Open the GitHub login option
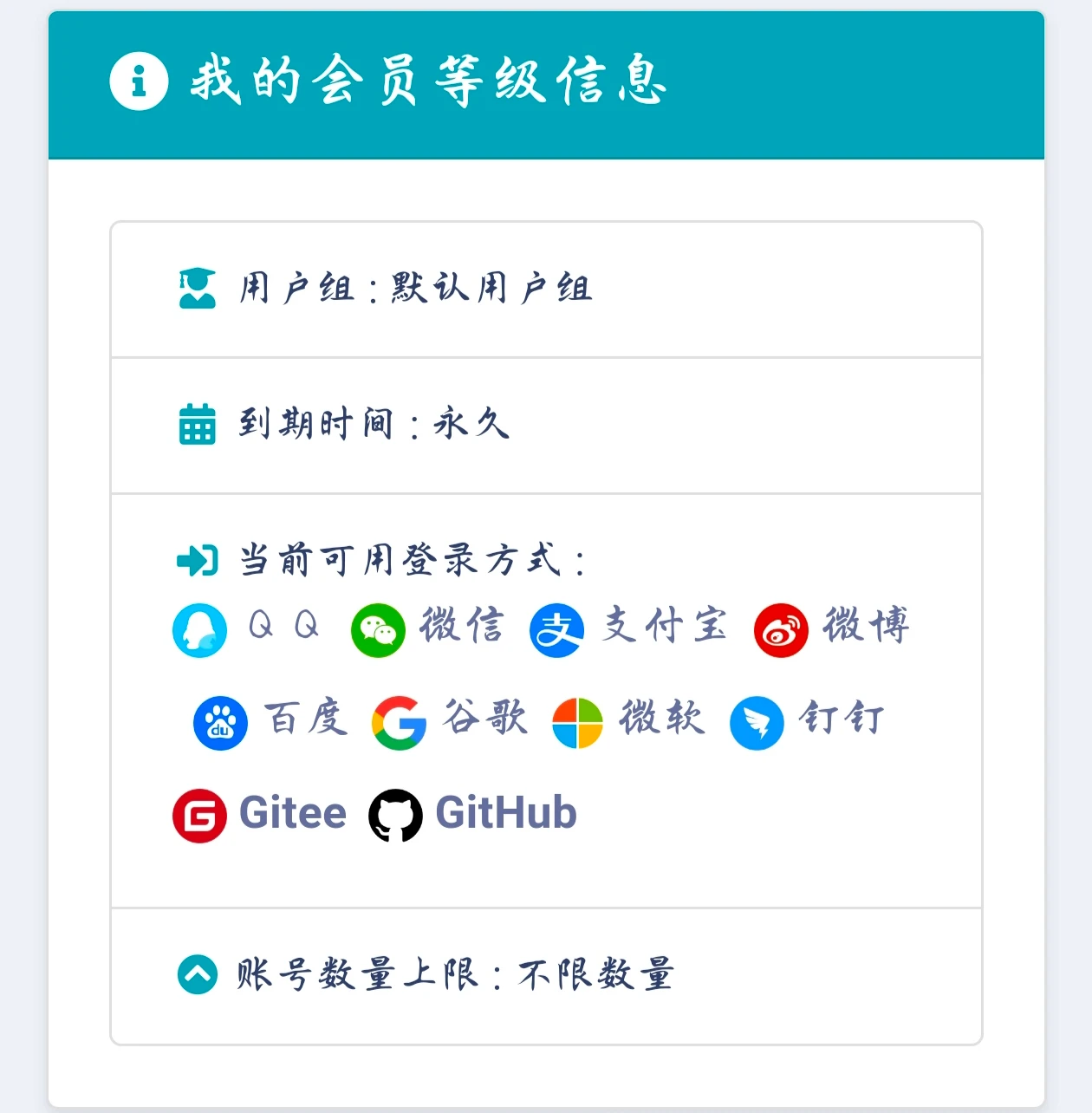The image size is (1092, 1113). [472, 814]
